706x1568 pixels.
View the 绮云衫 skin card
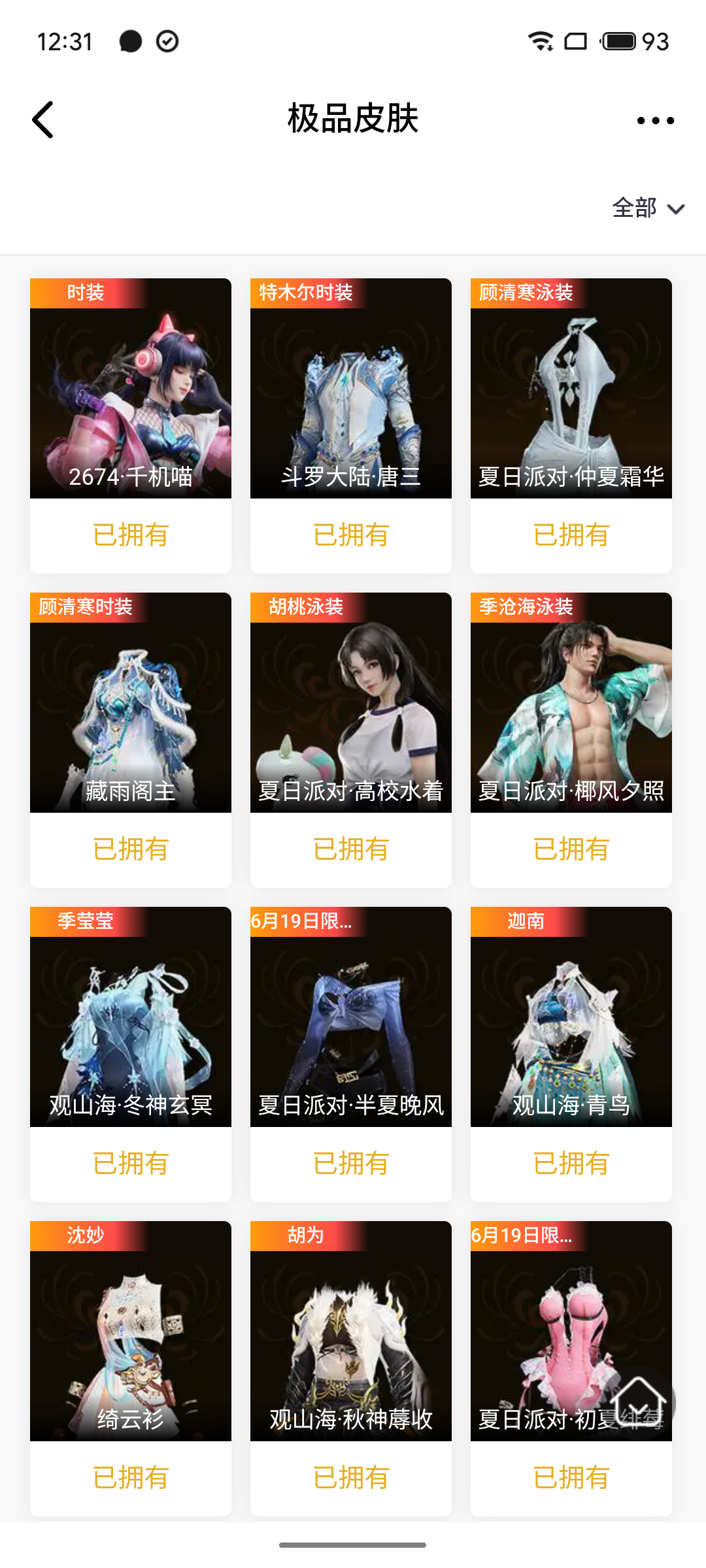point(131,1332)
